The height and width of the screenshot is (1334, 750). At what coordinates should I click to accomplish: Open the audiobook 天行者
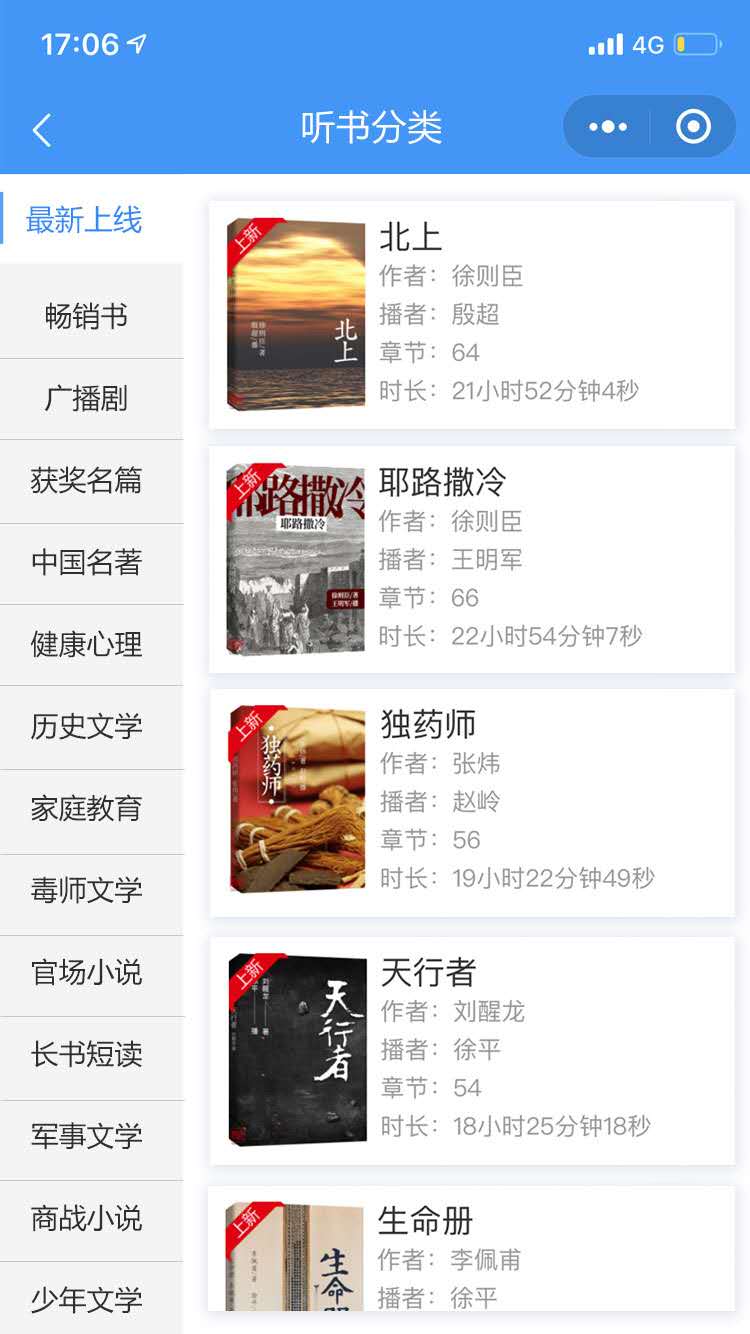pyautogui.click(x=472, y=1050)
